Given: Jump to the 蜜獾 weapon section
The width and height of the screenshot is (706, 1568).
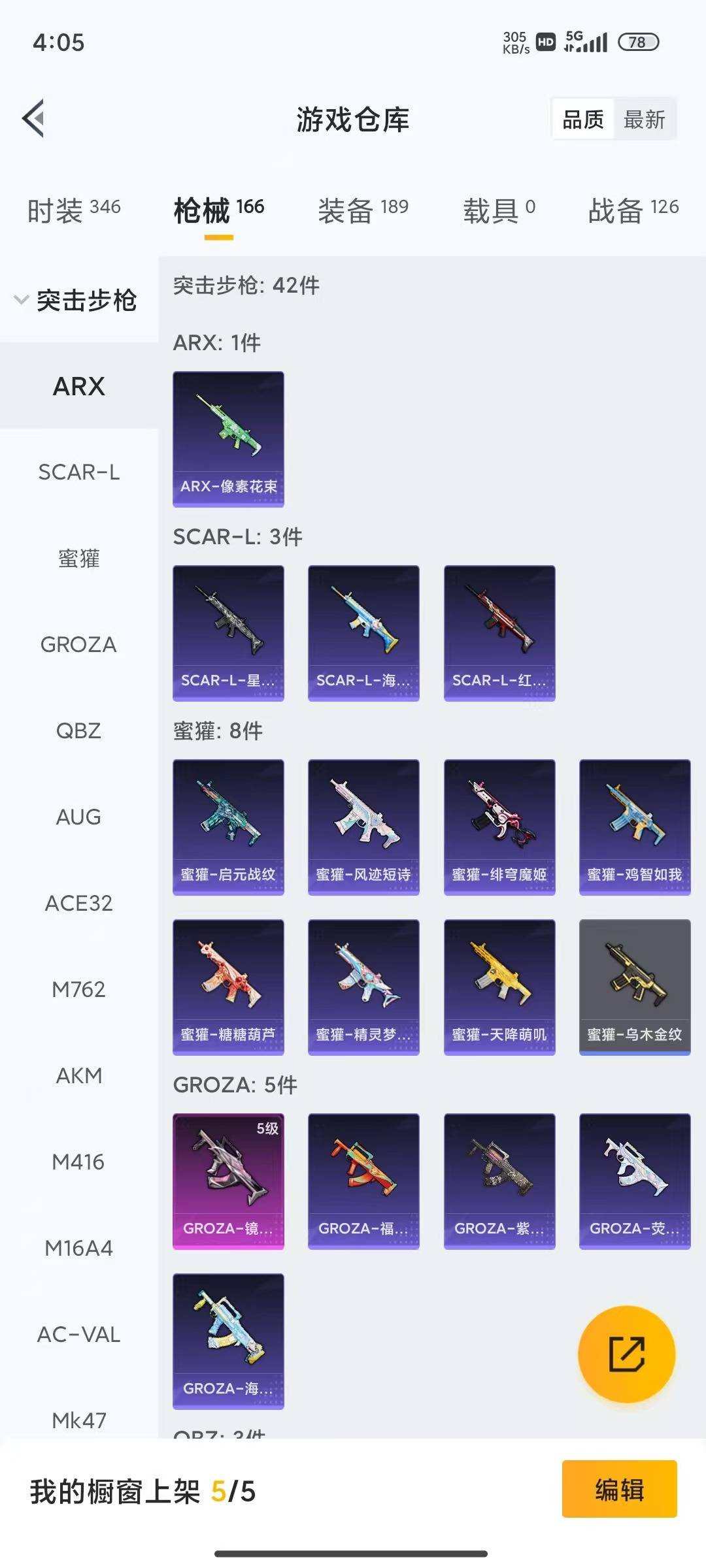Looking at the screenshot, I should (x=78, y=559).
